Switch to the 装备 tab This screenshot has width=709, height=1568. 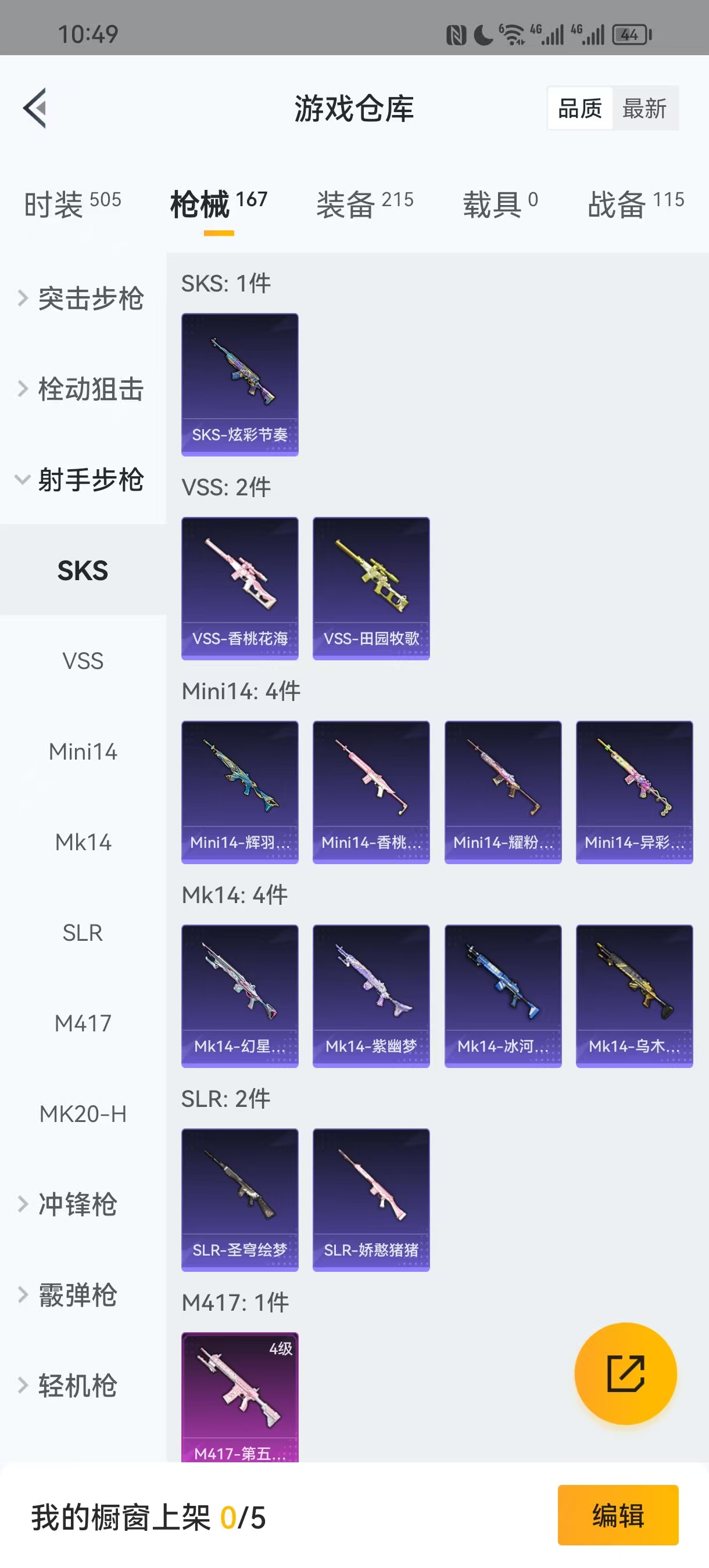[364, 204]
